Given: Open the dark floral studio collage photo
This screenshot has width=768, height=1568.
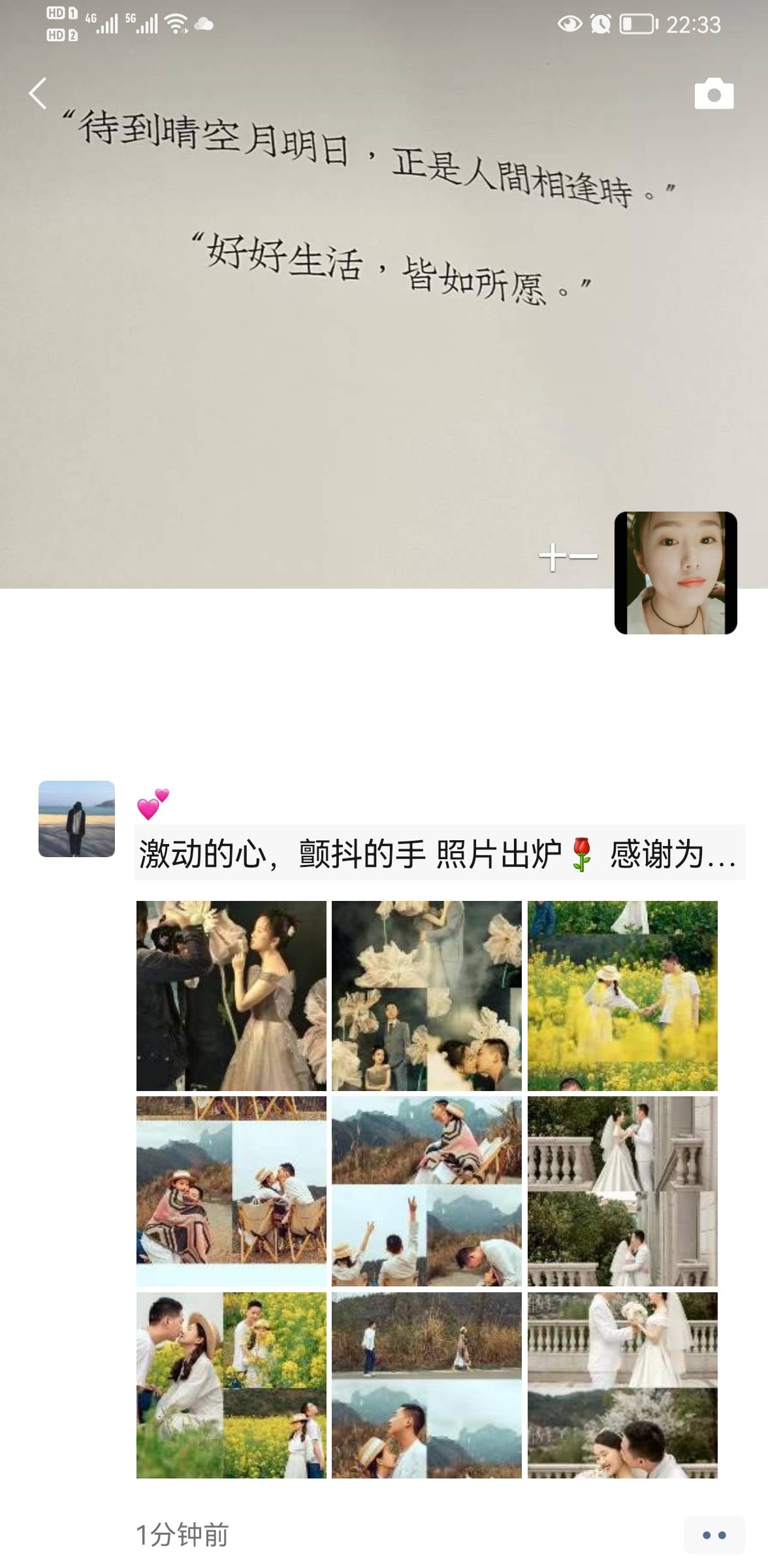Looking at the screenshot, I should click(426, 996).
